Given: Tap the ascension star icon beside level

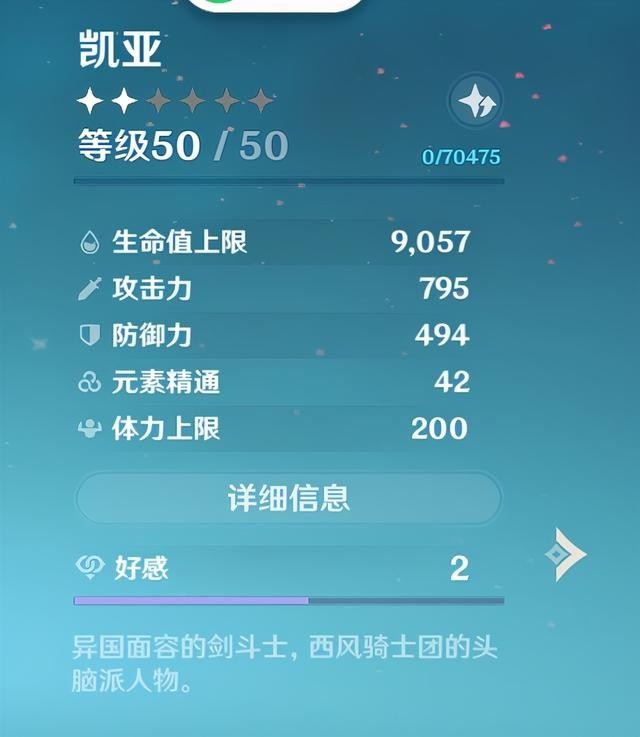Looking at the screenshot, I should point(476,102).
